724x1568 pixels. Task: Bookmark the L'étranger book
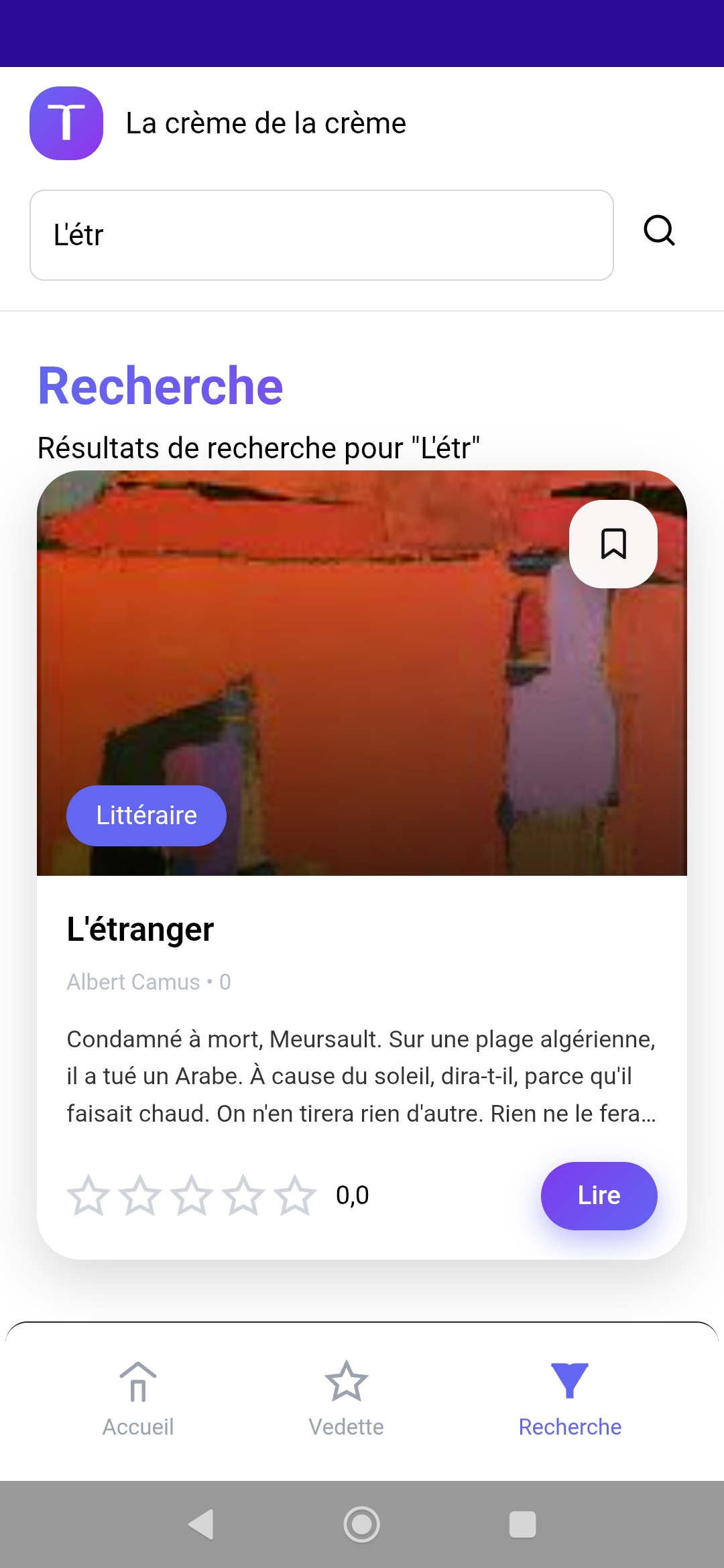[613, 543]
